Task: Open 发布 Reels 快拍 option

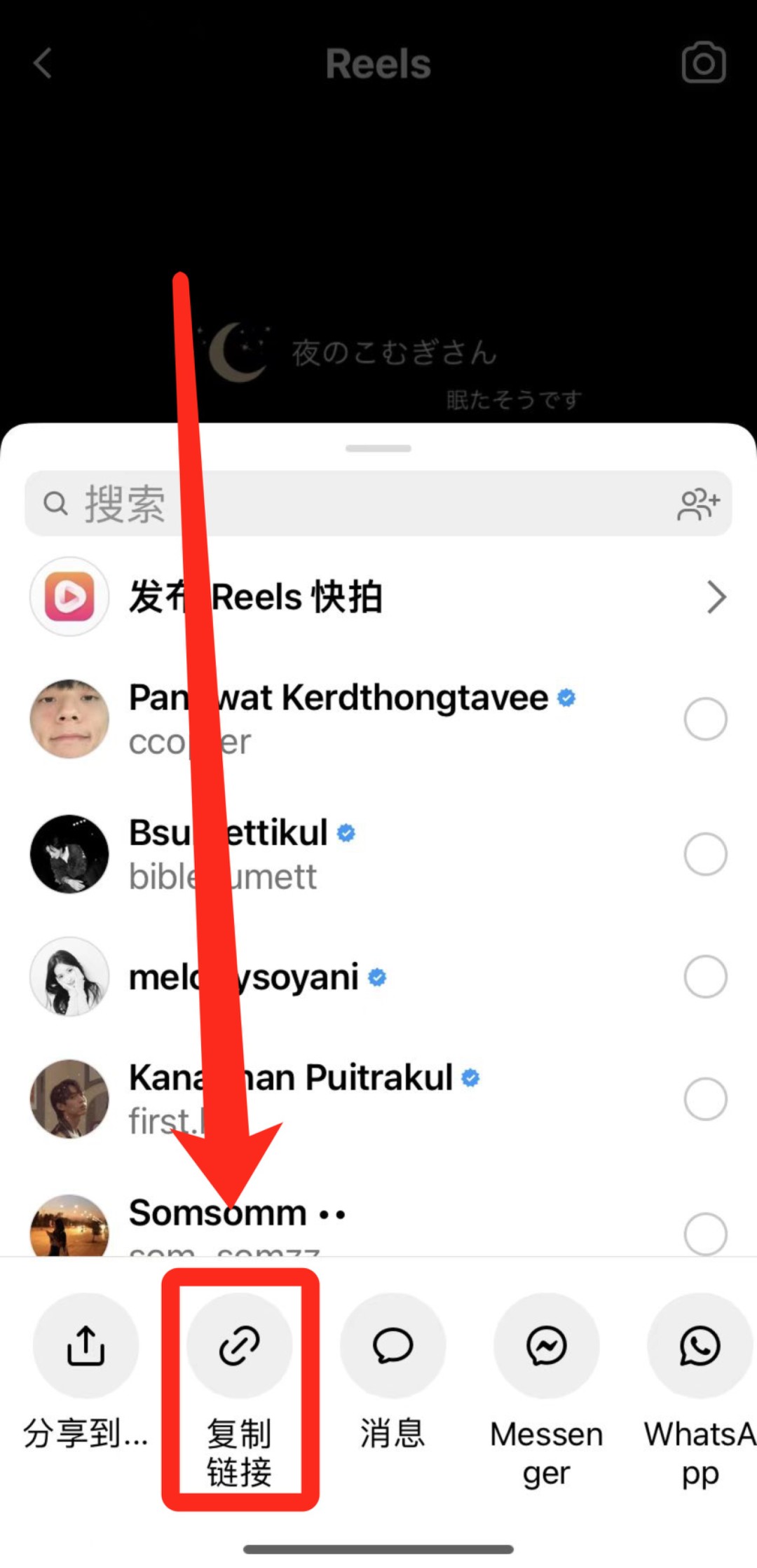Action: pyautogui.click(x=378, y=597)
